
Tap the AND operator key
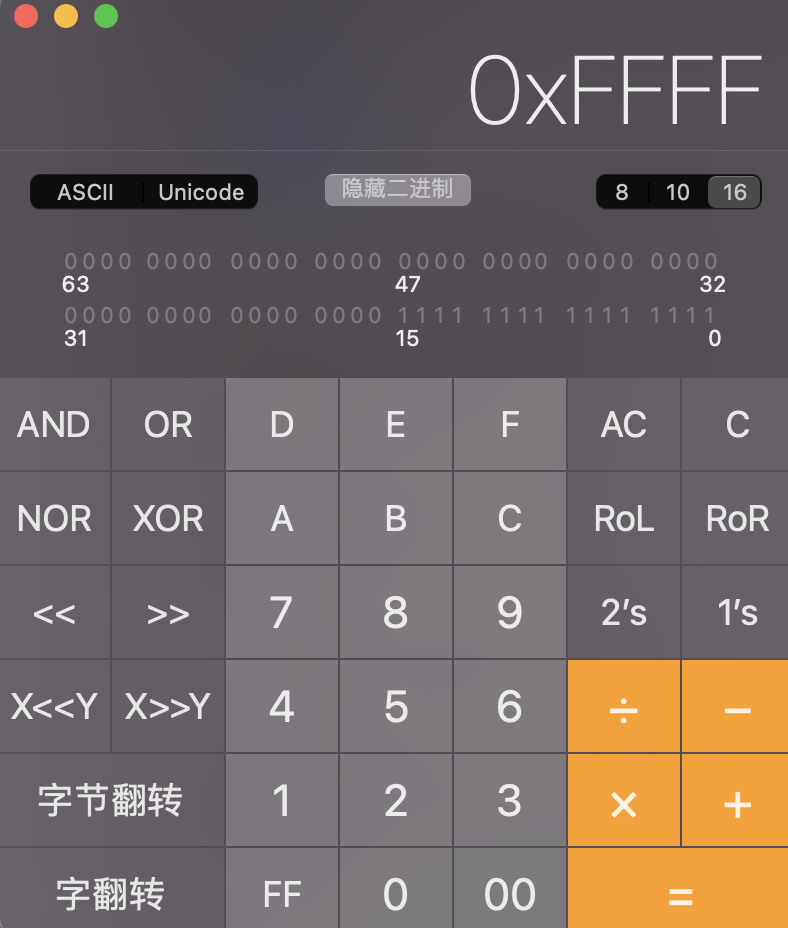[x=54, y=425]
